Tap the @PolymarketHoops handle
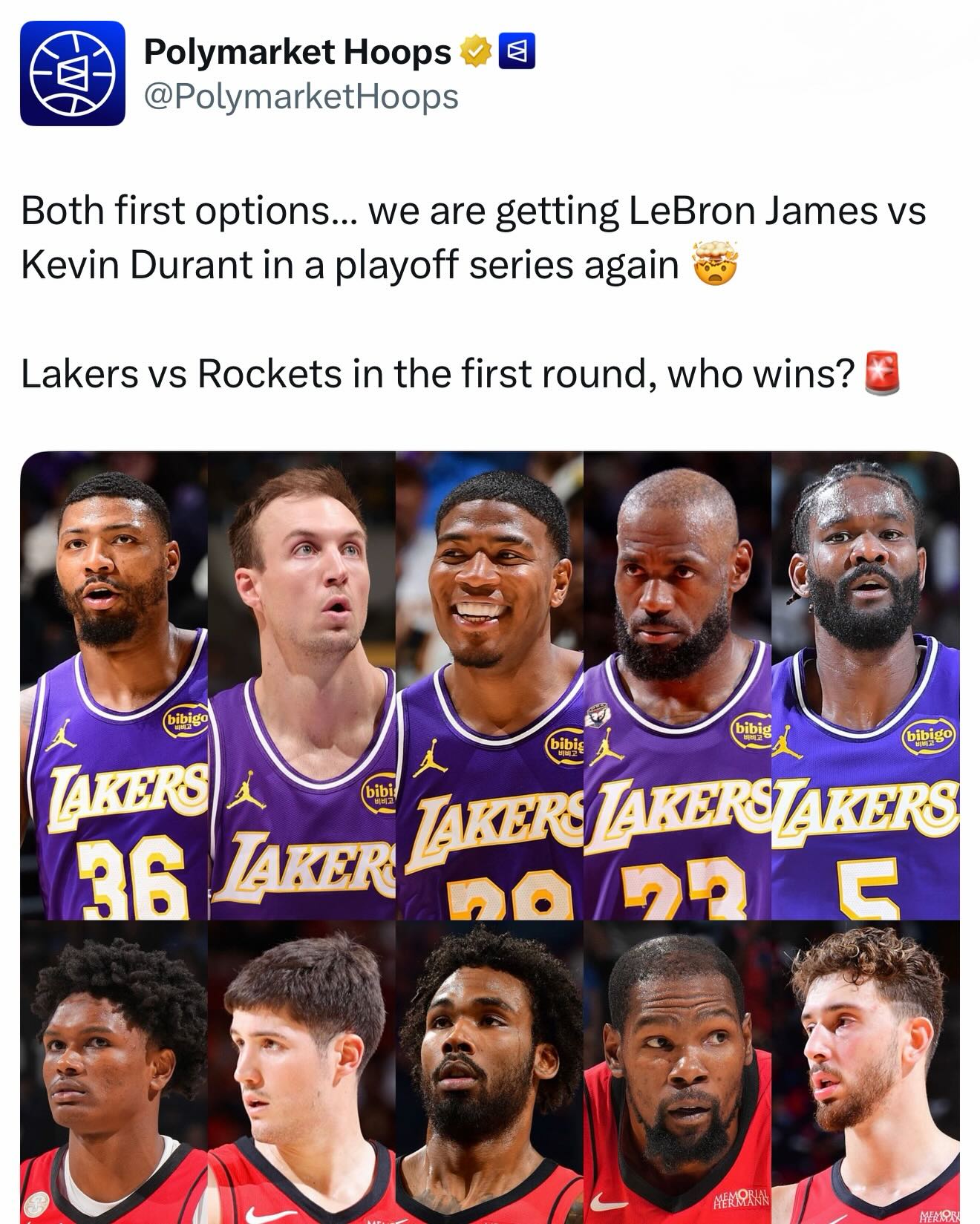The image size is (980, 1224). [301, 96]
